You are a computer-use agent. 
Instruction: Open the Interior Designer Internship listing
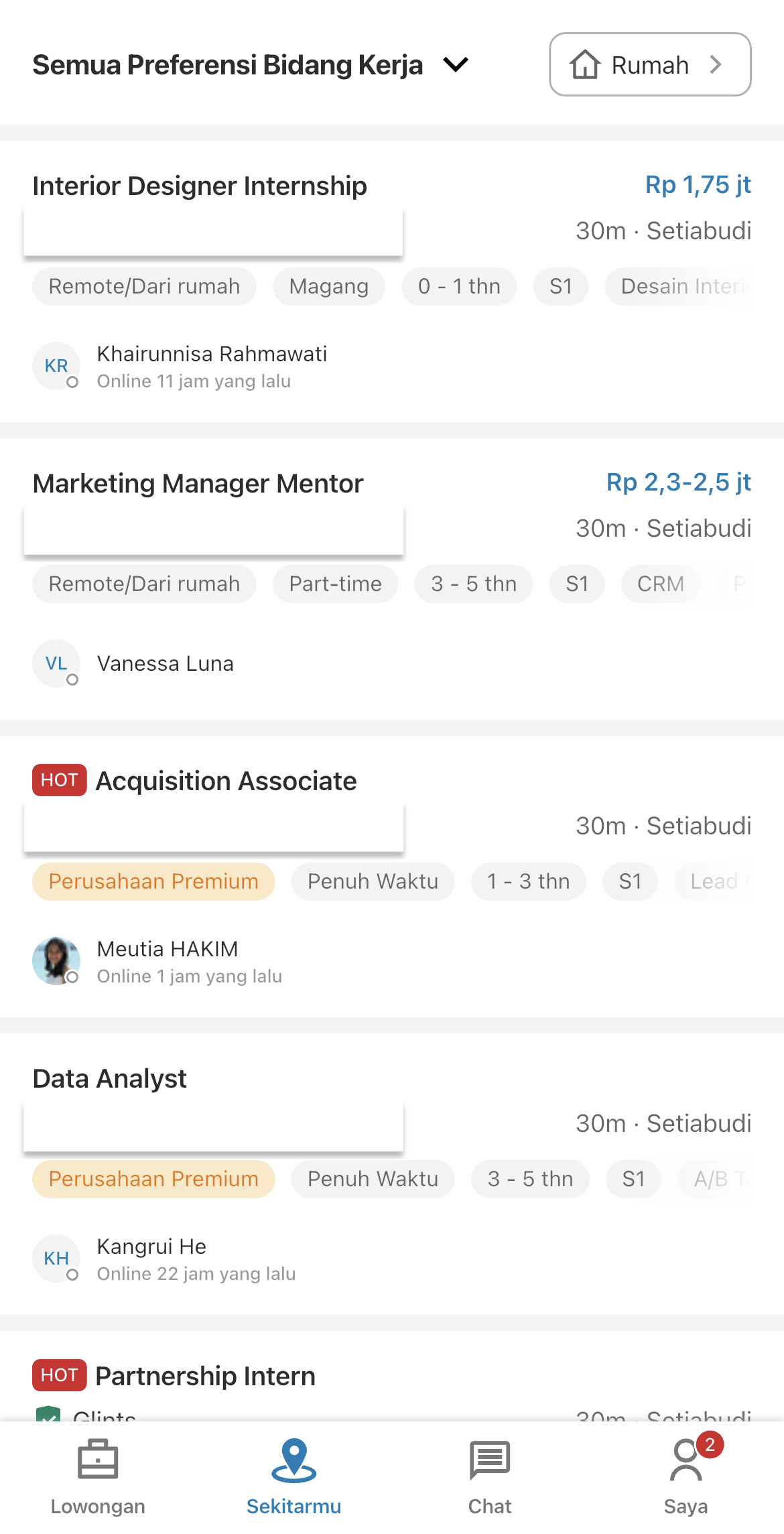point(199,186)
